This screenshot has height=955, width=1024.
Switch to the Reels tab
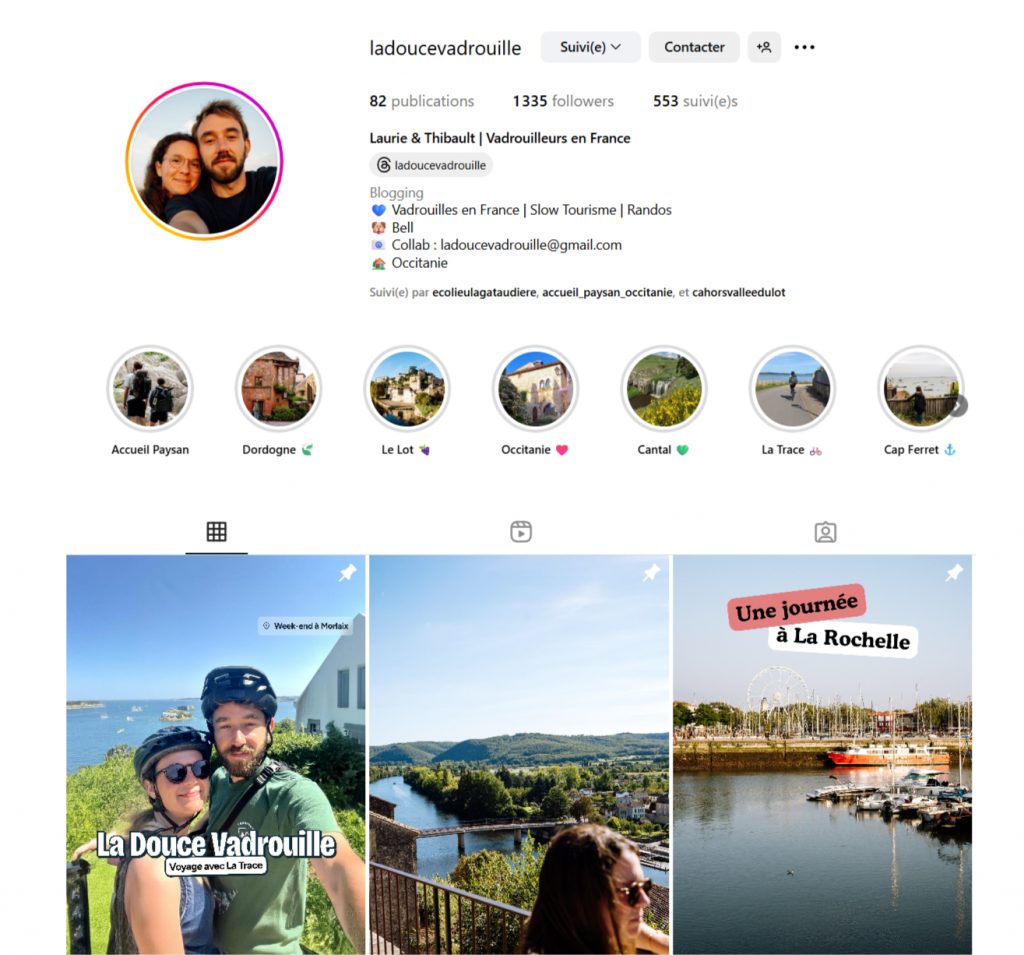tap(520, 532)
